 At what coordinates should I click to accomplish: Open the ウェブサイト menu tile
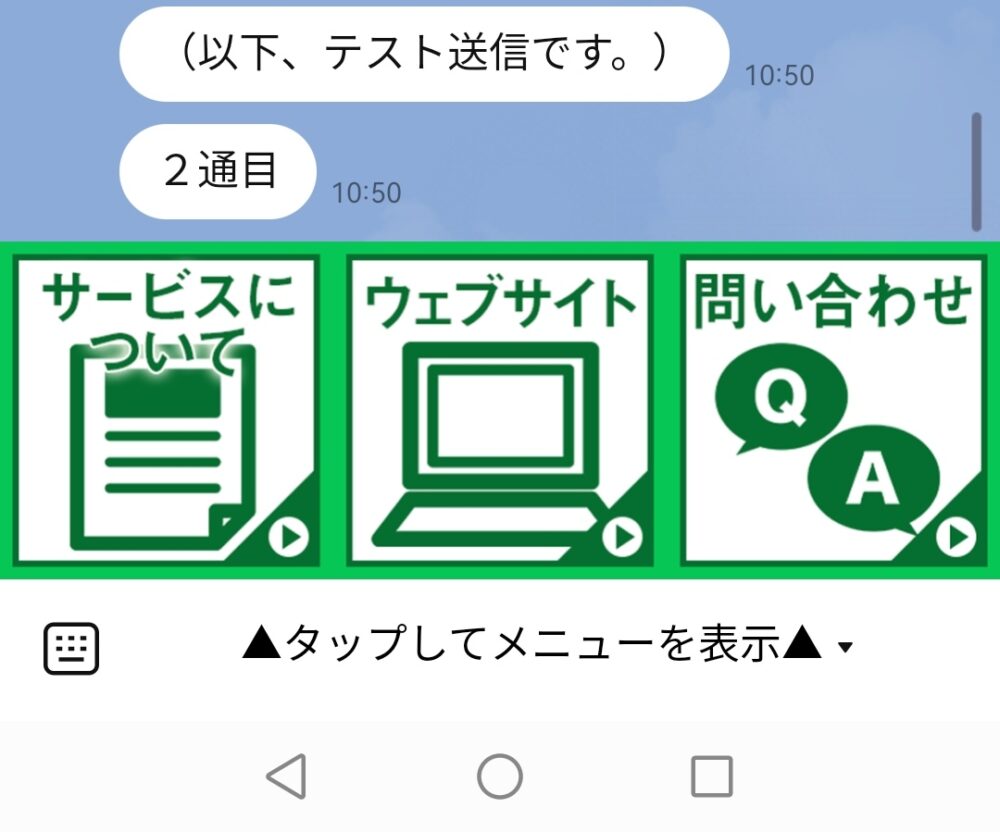[500, 410]
